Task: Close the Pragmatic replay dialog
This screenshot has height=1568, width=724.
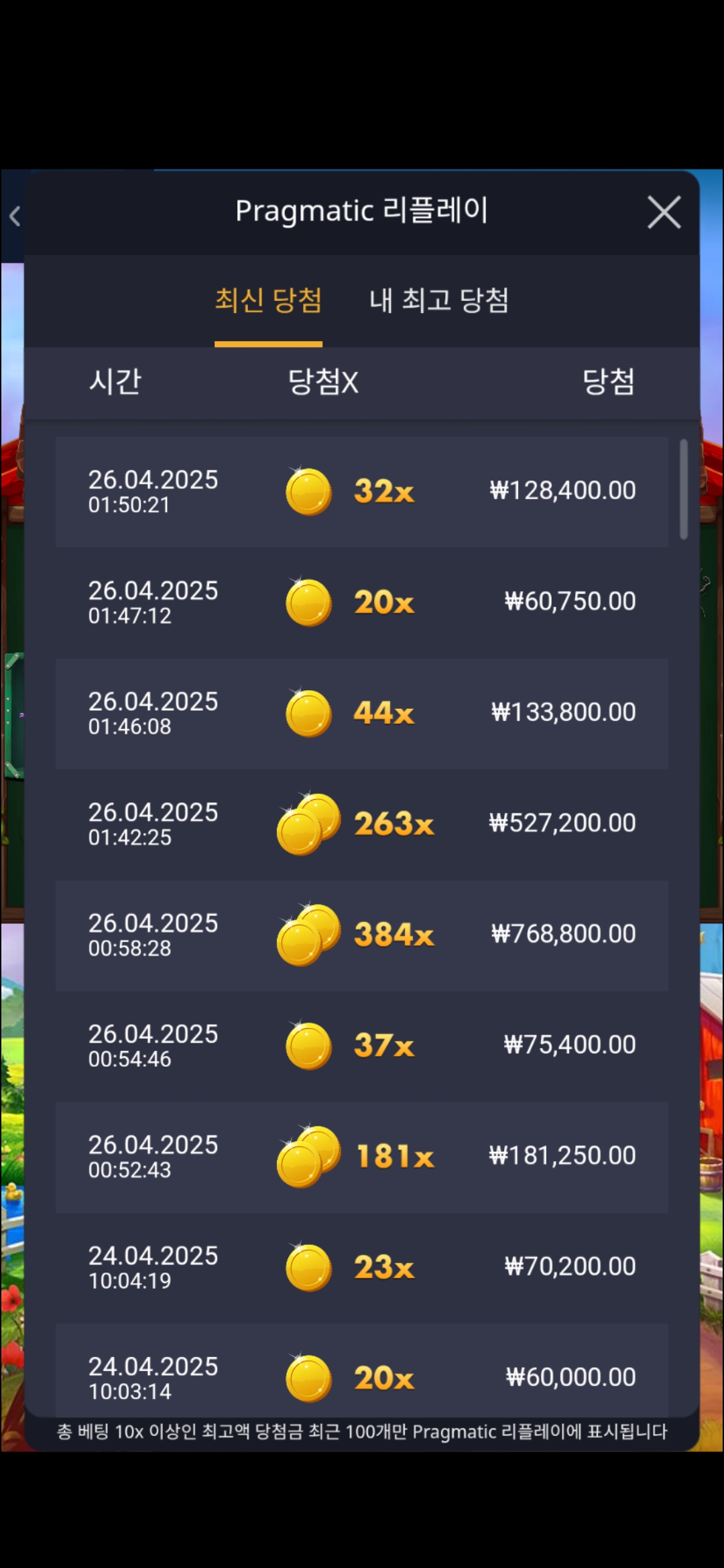Action: (664, 212)
